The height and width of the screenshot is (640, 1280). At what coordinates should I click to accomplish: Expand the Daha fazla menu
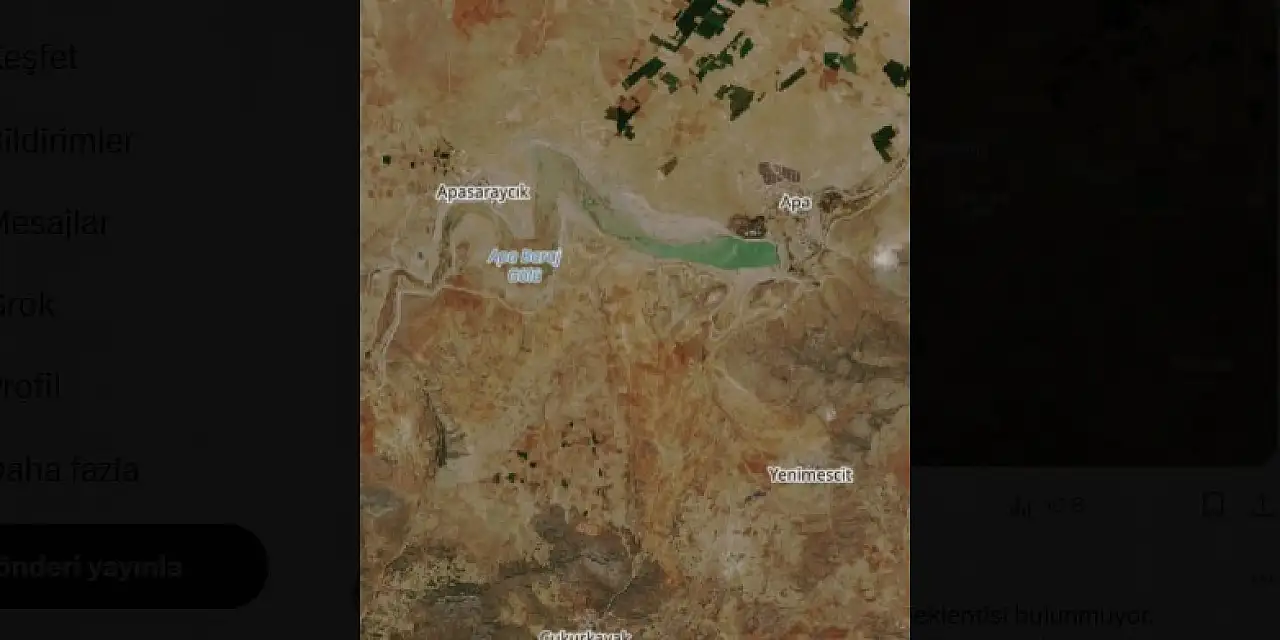[68, 469]
